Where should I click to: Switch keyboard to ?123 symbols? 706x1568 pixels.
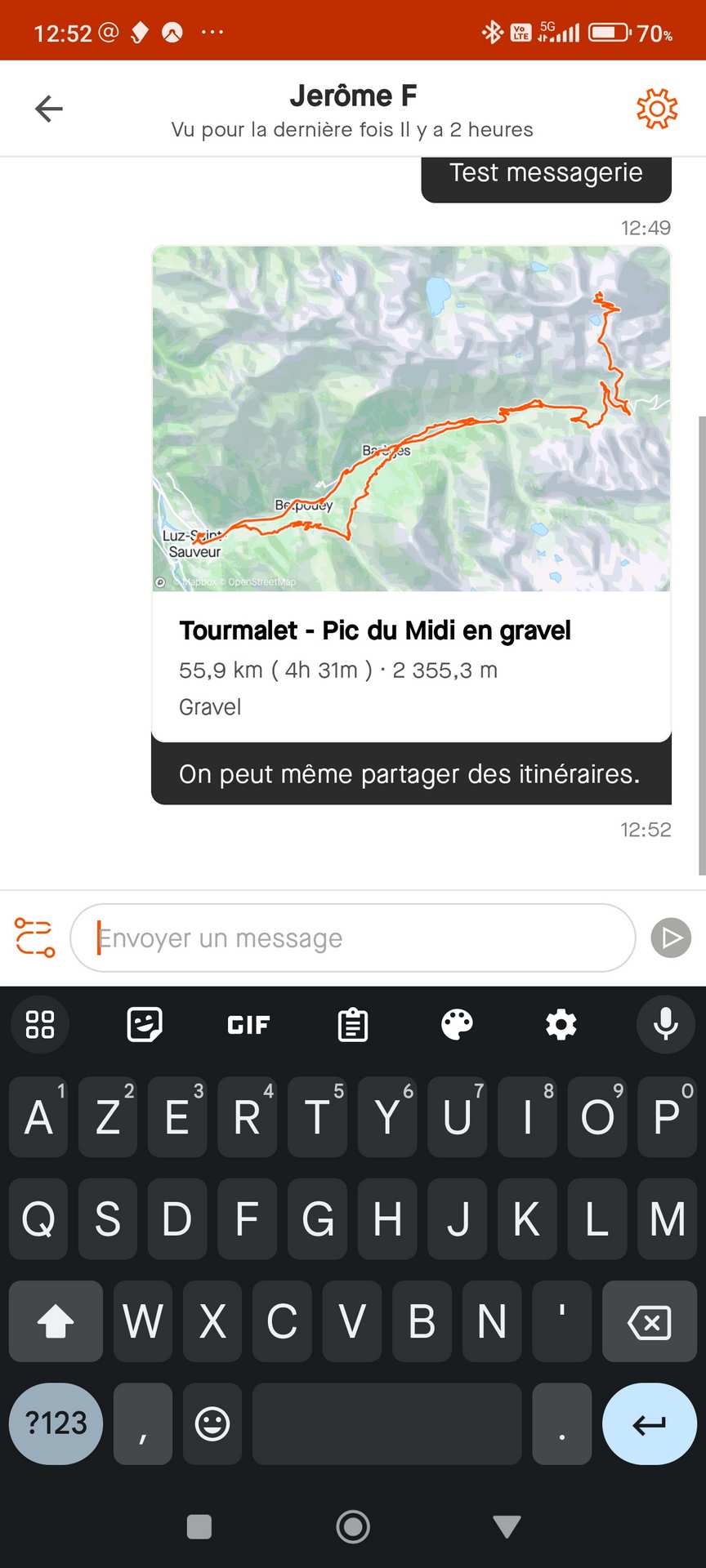pos(56,1423)
